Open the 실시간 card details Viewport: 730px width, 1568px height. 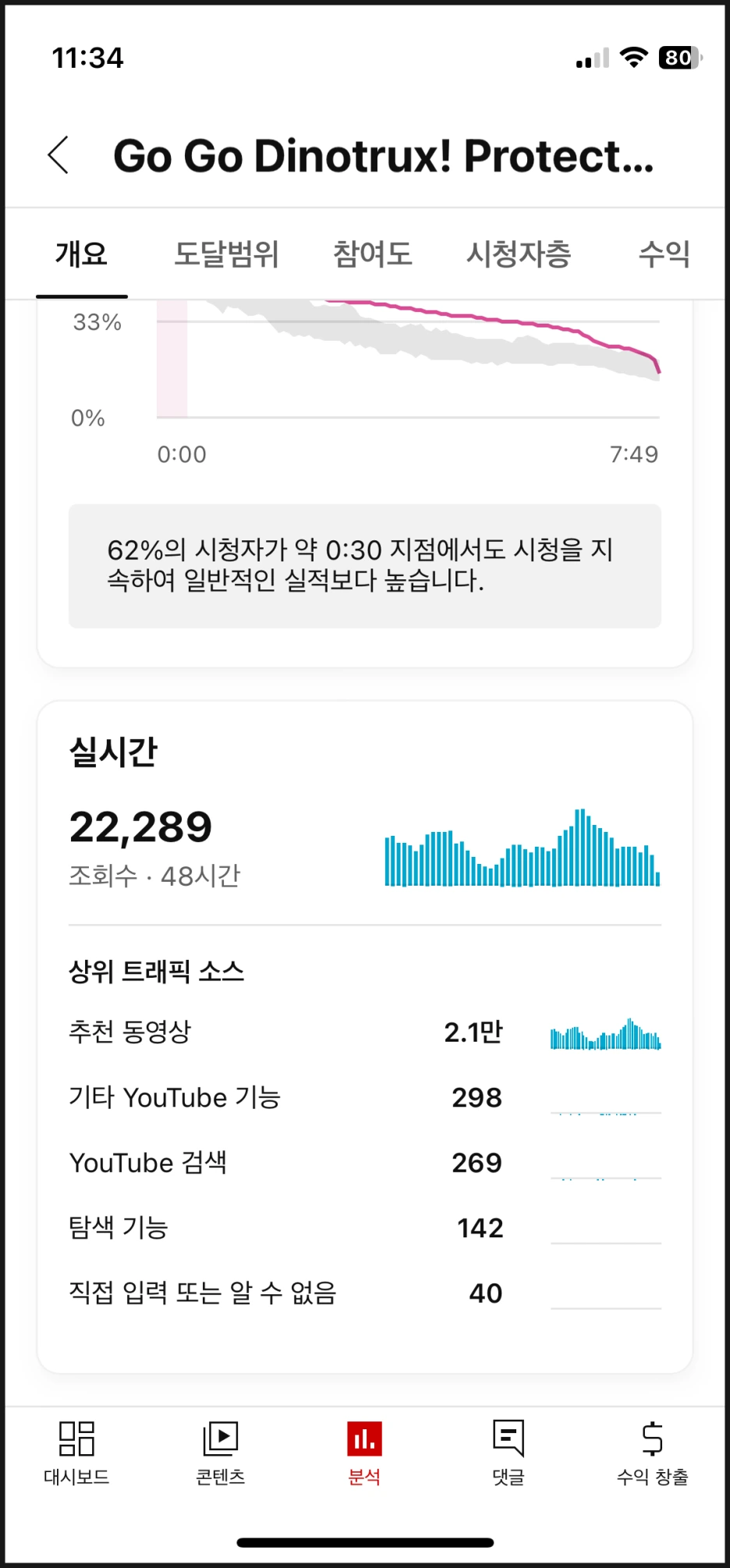click(365, 1037)
